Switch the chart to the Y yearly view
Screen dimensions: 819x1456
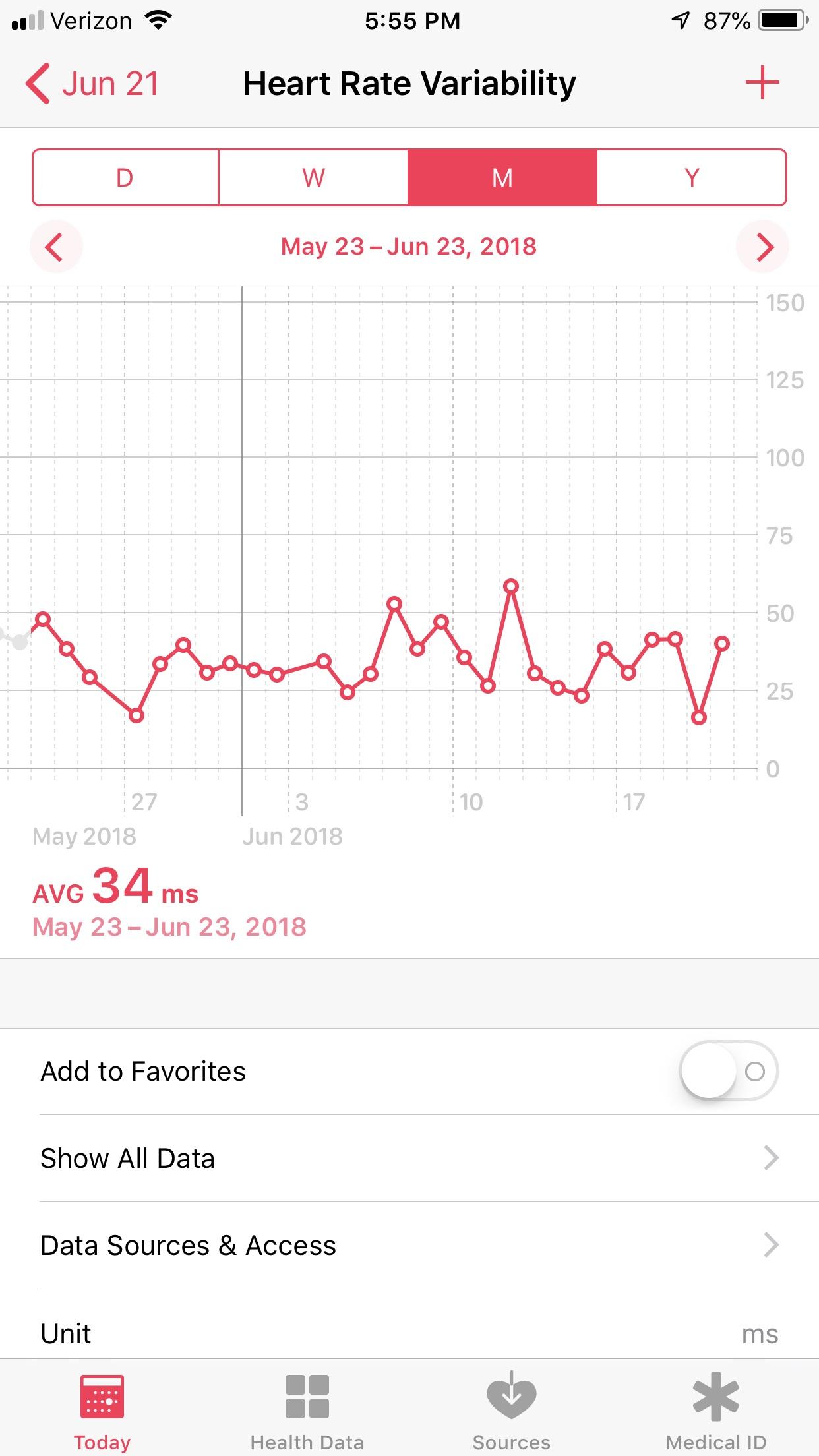[691, 177]
